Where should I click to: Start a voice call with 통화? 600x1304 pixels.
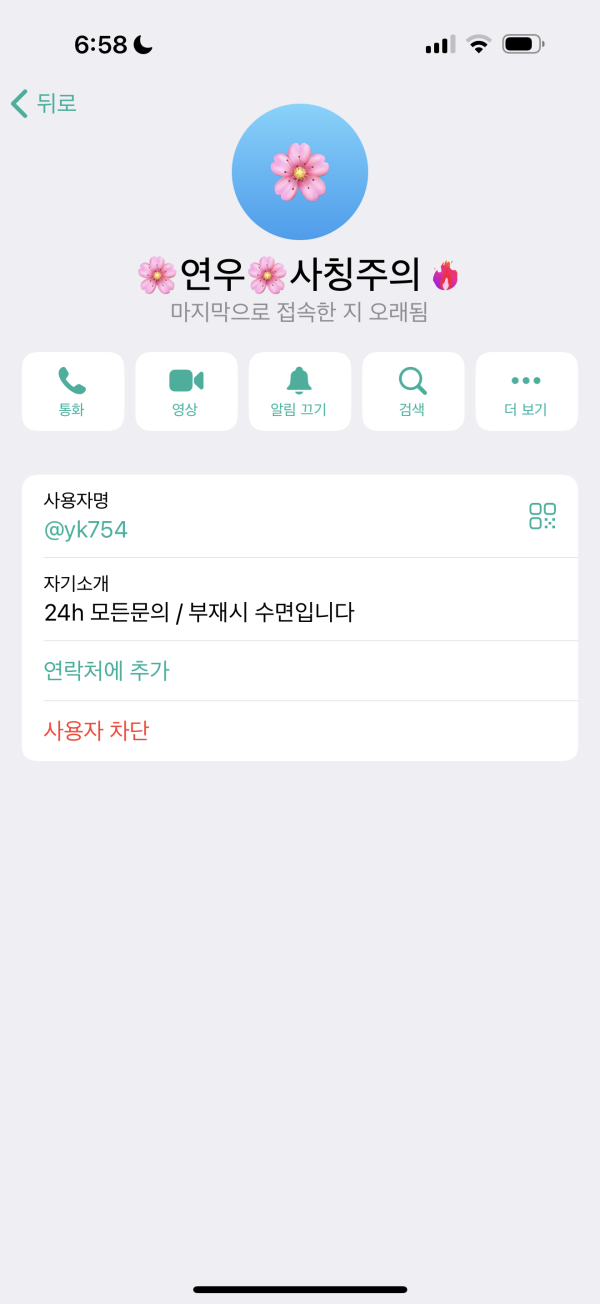pos(72,391)
